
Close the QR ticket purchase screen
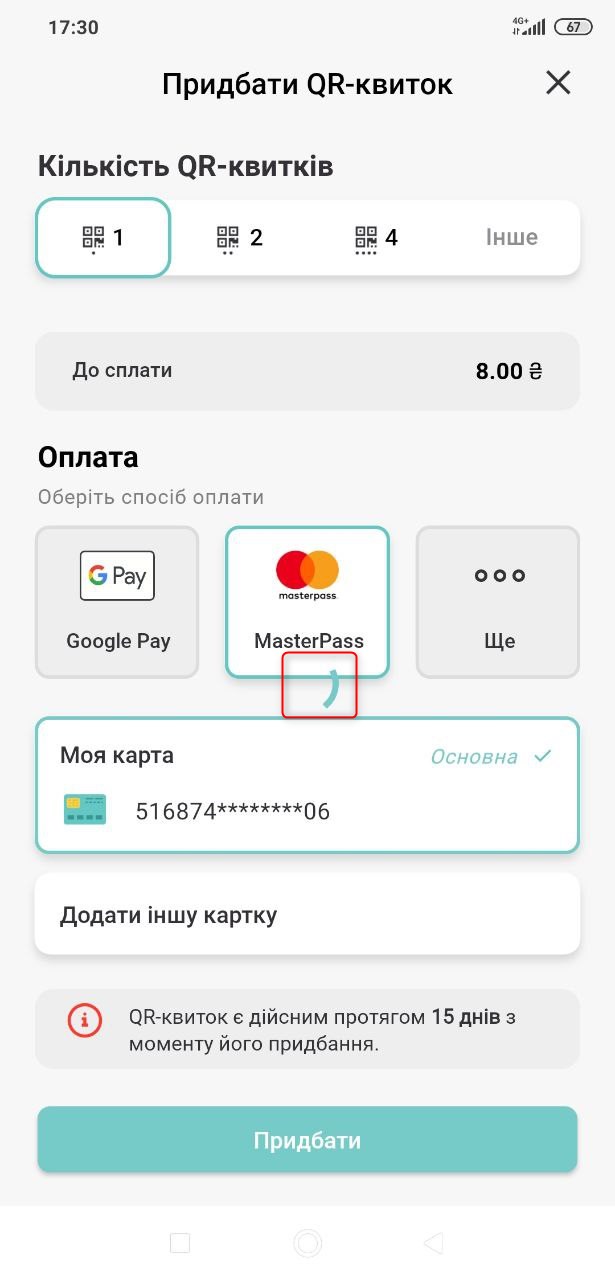[x=558, y=83]
